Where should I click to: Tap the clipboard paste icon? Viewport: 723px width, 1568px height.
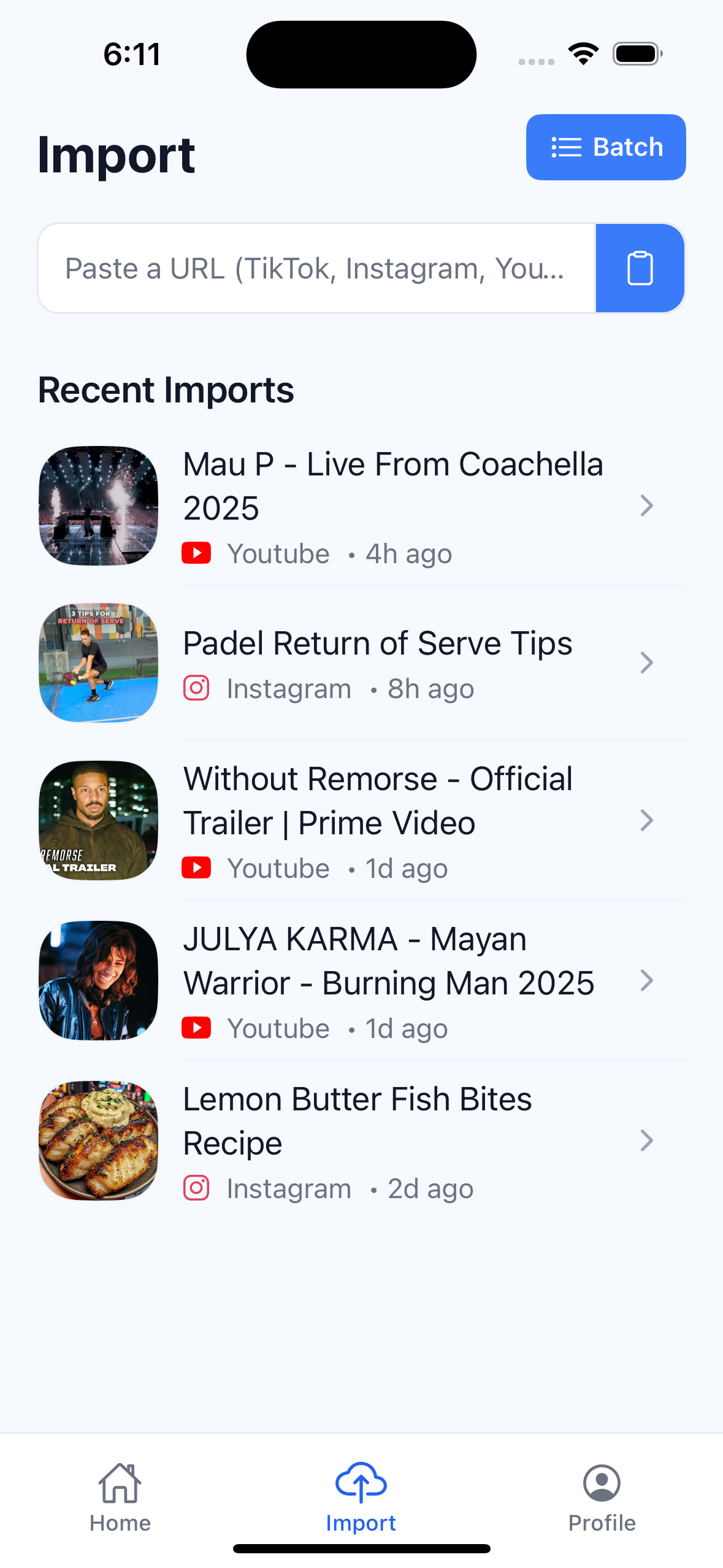coord(640,268)
